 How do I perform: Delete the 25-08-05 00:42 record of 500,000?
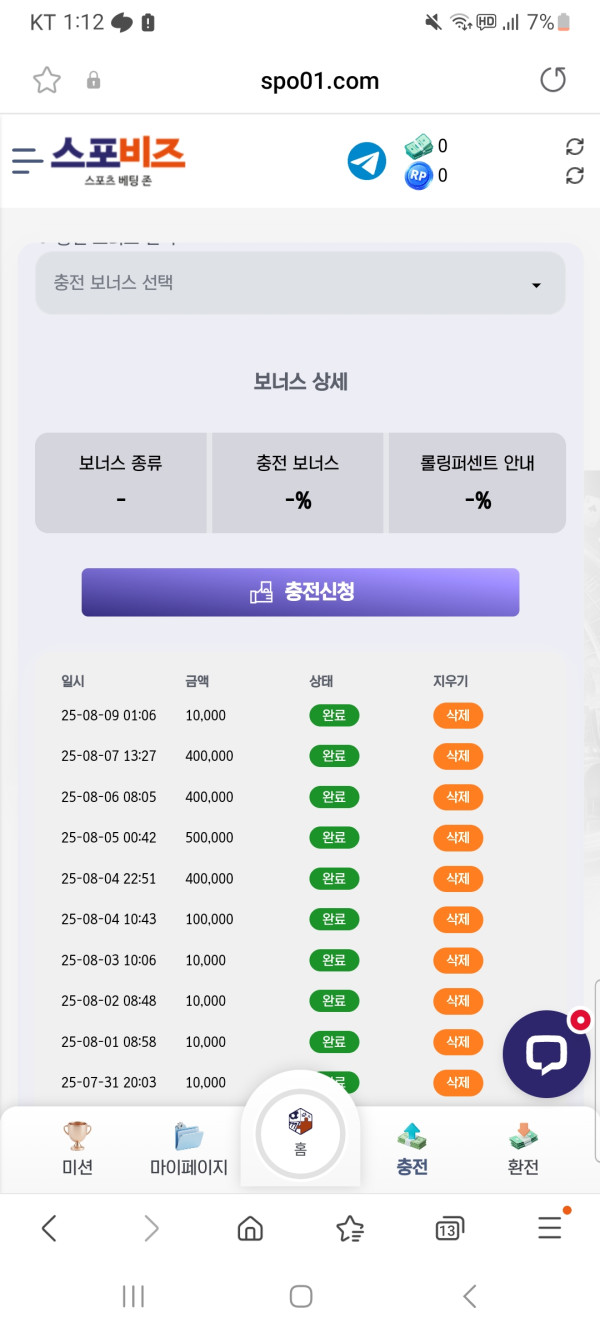[457, 838]
